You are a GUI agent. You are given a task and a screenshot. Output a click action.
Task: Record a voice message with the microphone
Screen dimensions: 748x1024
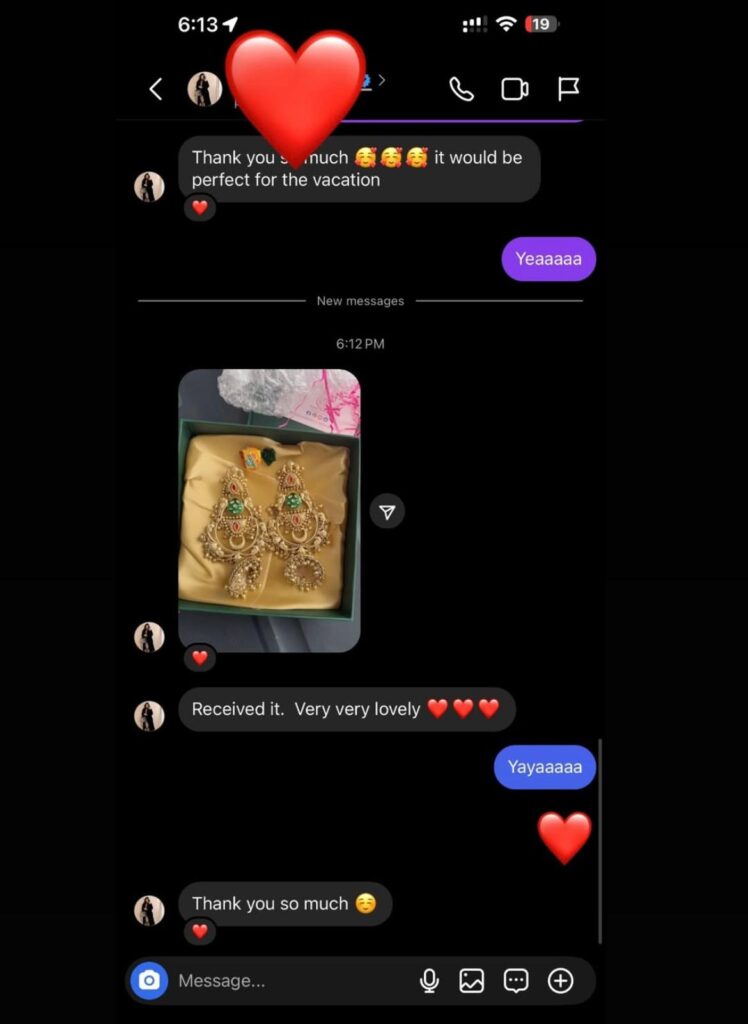[x=429, y=981]
